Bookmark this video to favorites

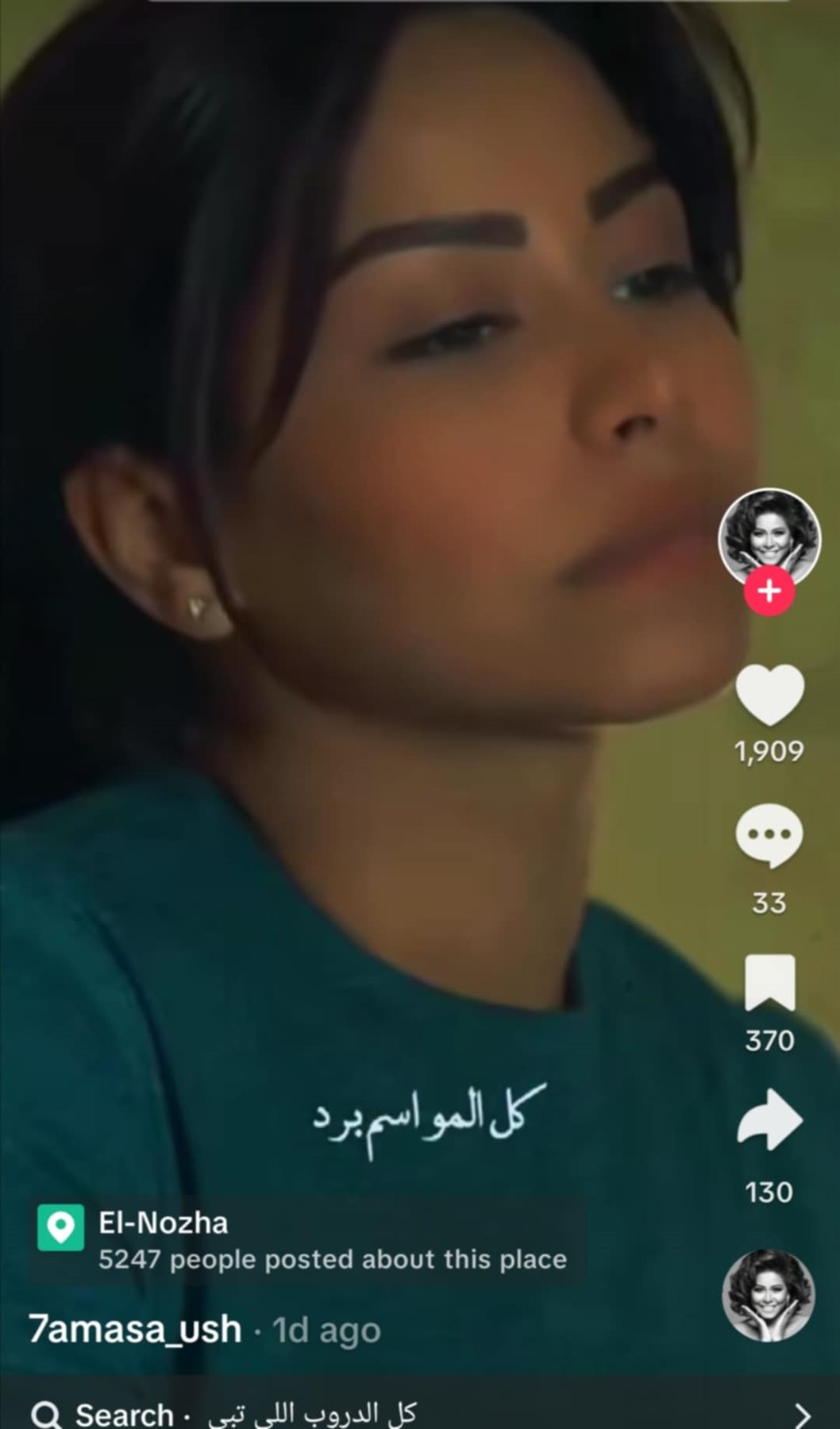point(769,983)
